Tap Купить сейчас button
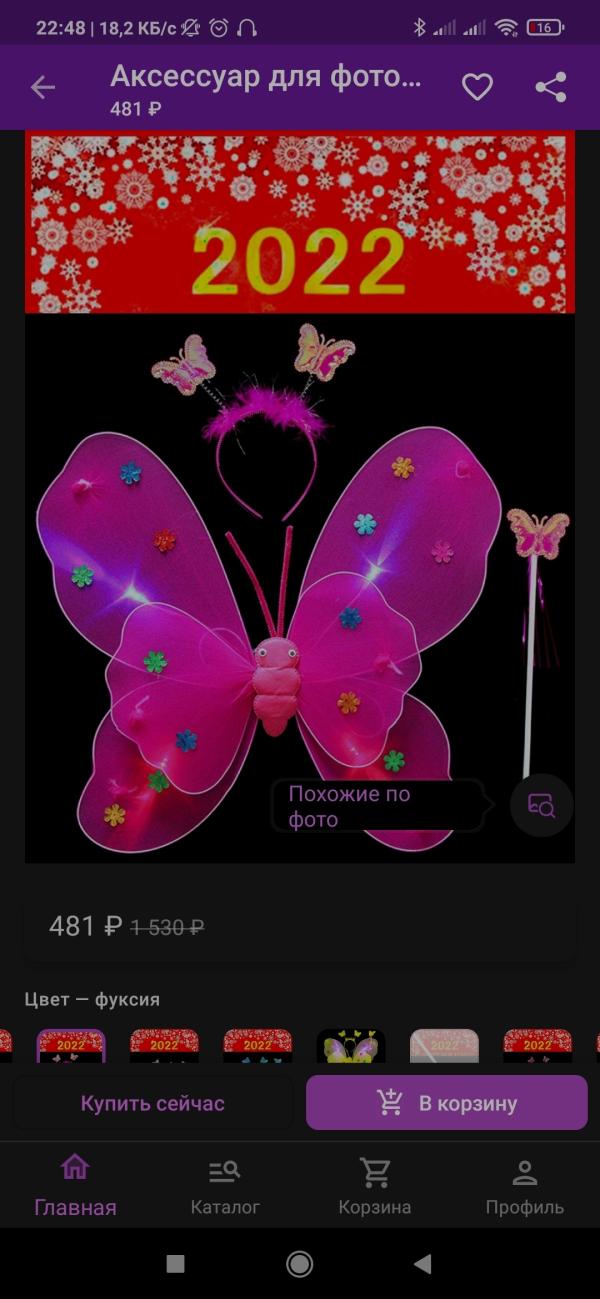 tap(153, 1103)
